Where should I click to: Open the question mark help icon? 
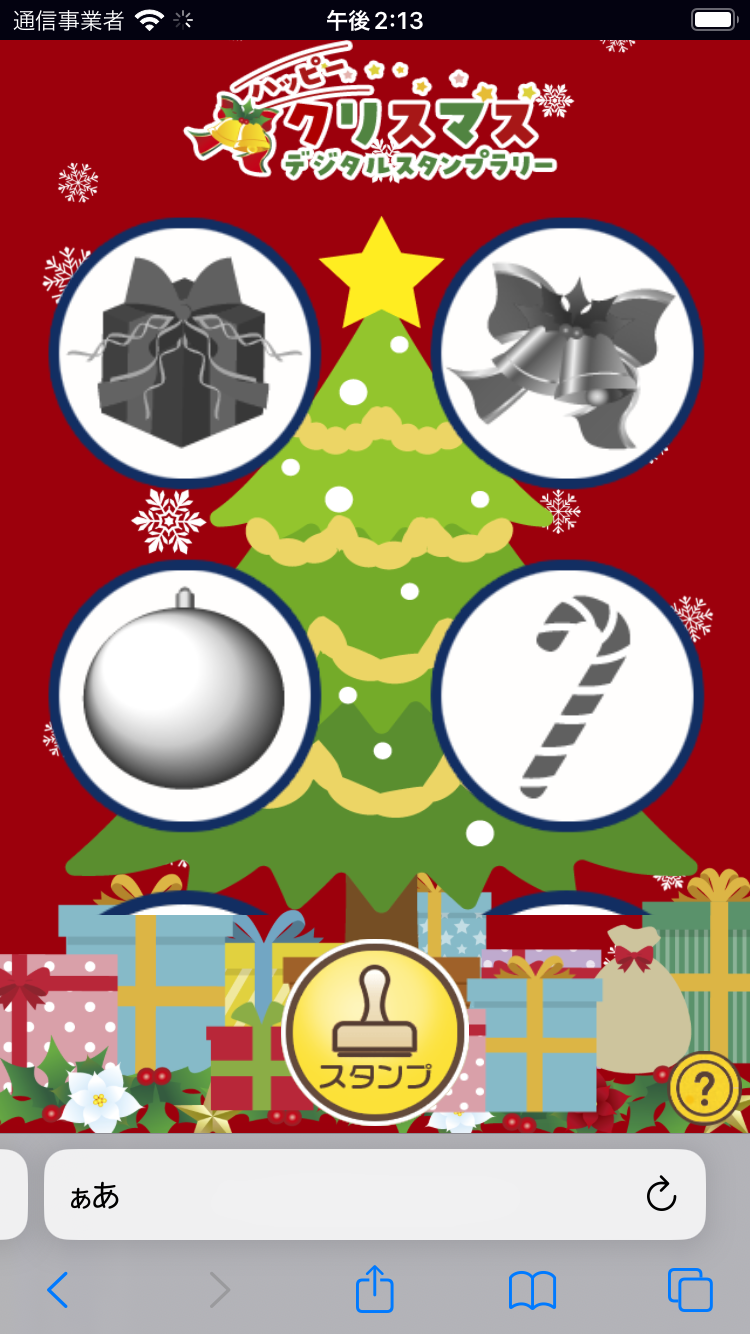pos(704,1087)
